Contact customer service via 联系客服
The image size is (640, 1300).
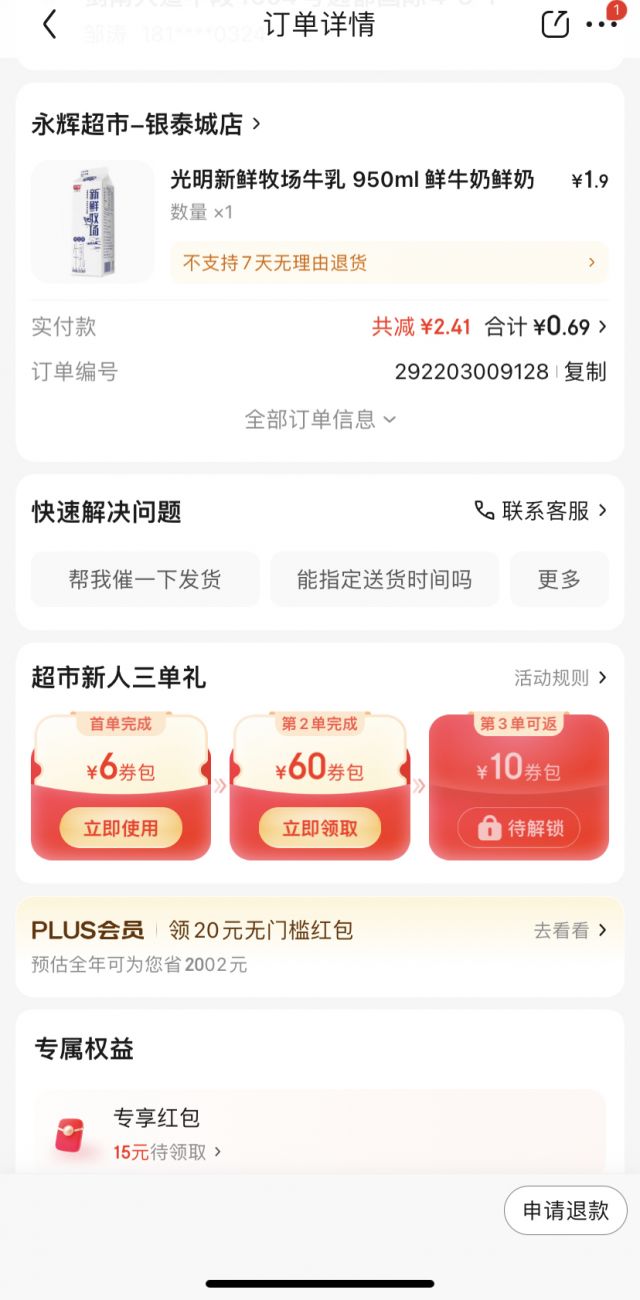541,511
